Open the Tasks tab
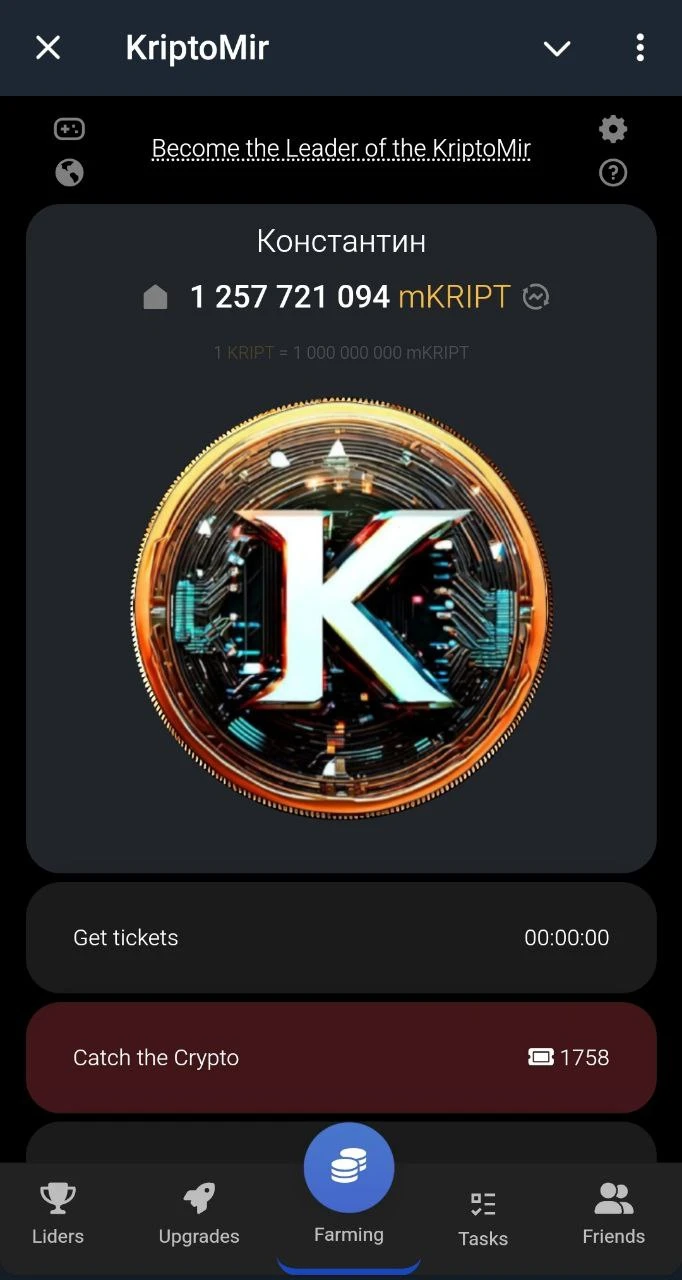The height and width of the screenshot is (1280, 682). point(483,1217)
